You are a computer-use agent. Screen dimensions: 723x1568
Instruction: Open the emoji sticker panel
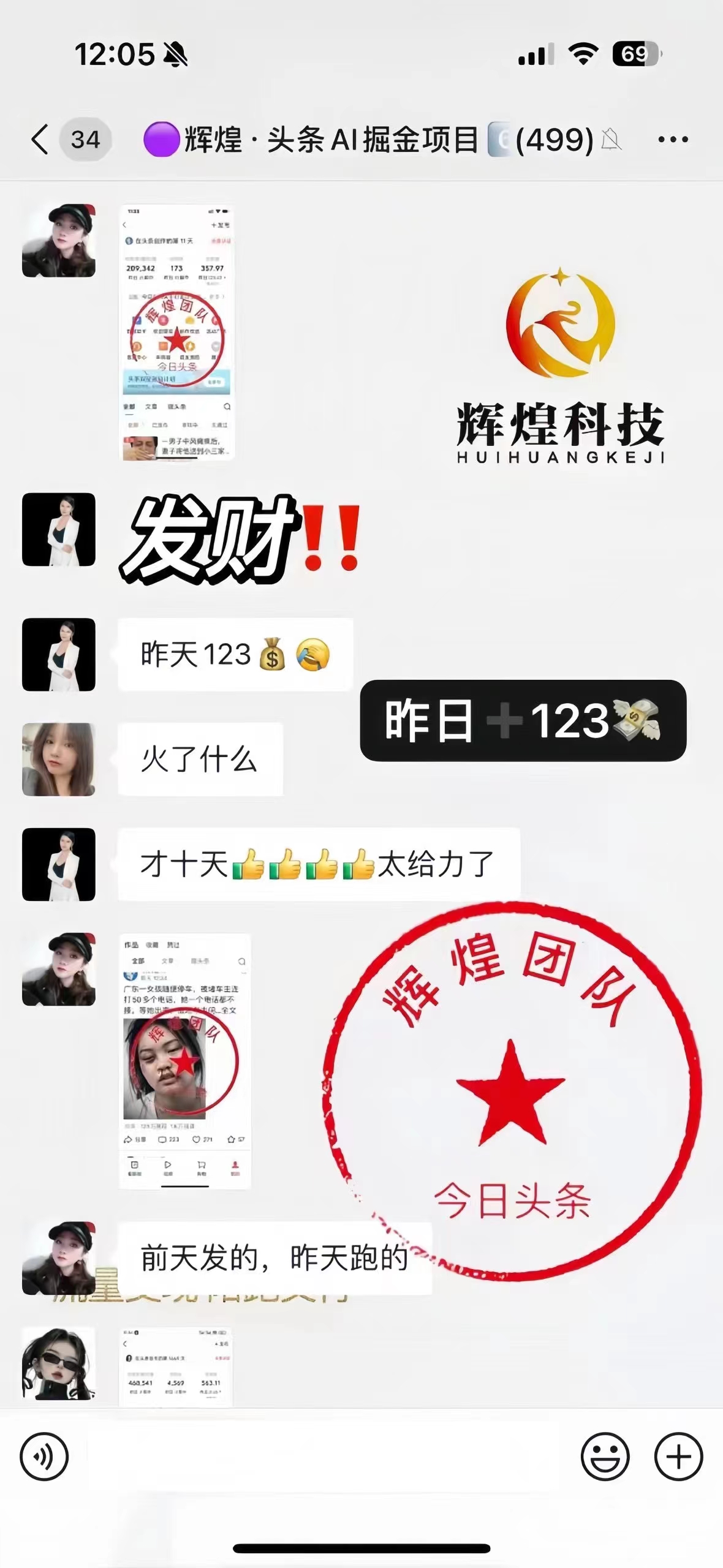point(605,1457)
